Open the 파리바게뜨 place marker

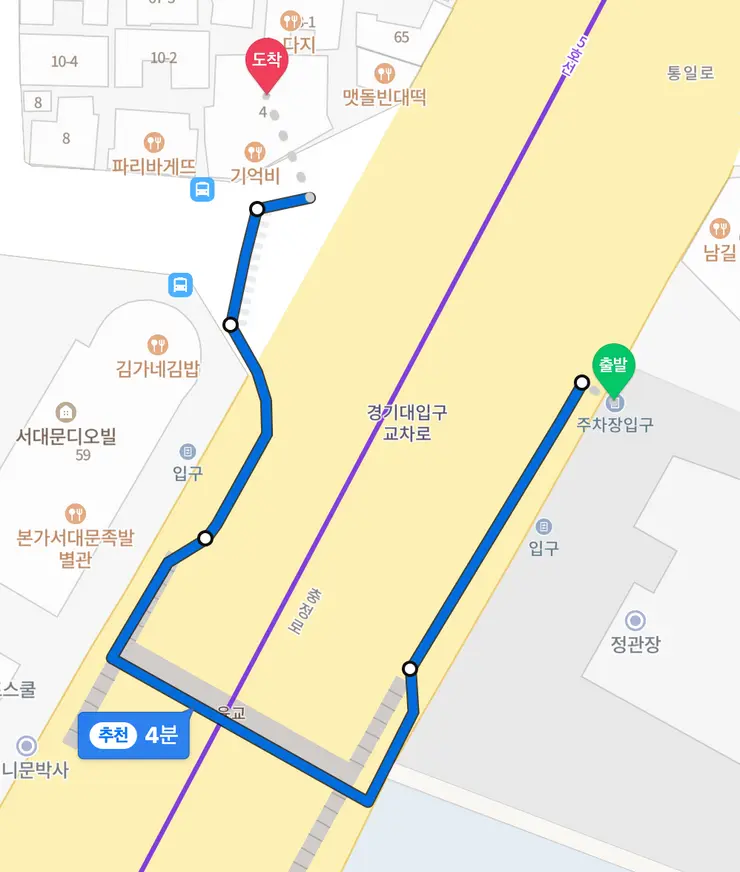point(154,143)
